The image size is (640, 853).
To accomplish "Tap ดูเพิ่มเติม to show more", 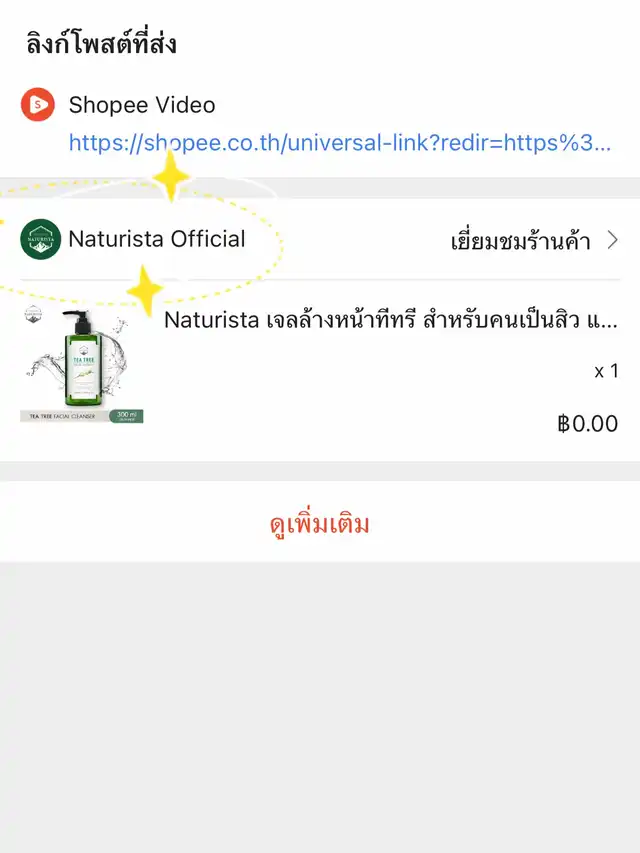I will point(320,524).
